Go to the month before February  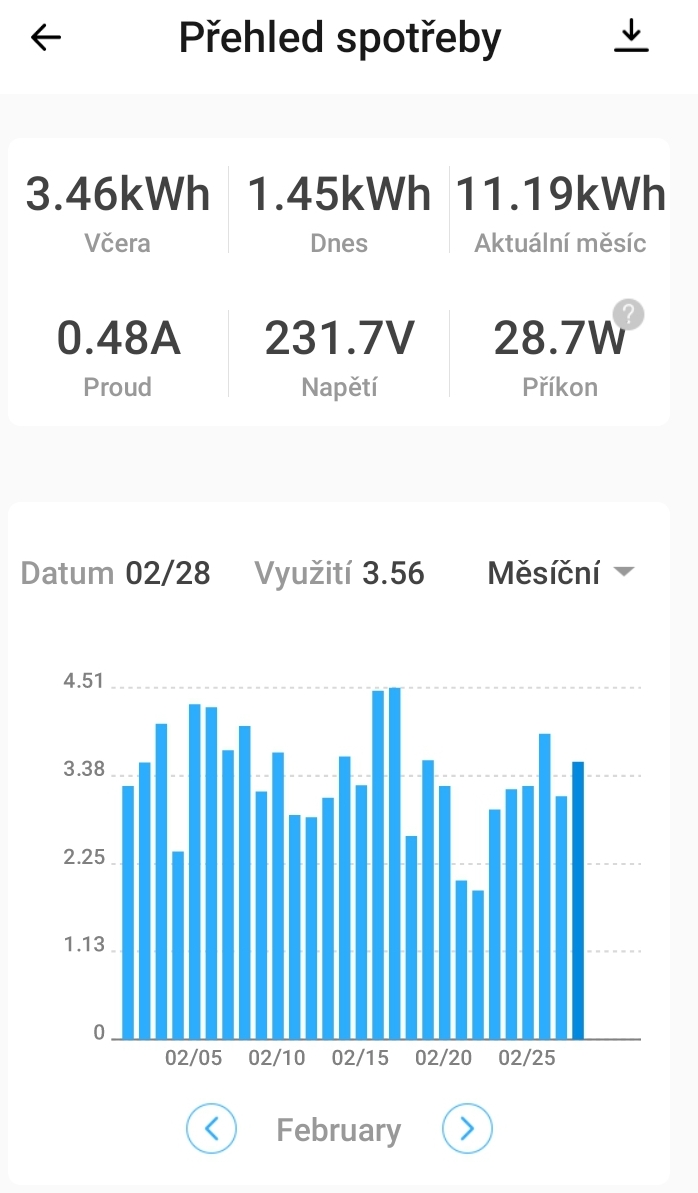click(211, 1130)
